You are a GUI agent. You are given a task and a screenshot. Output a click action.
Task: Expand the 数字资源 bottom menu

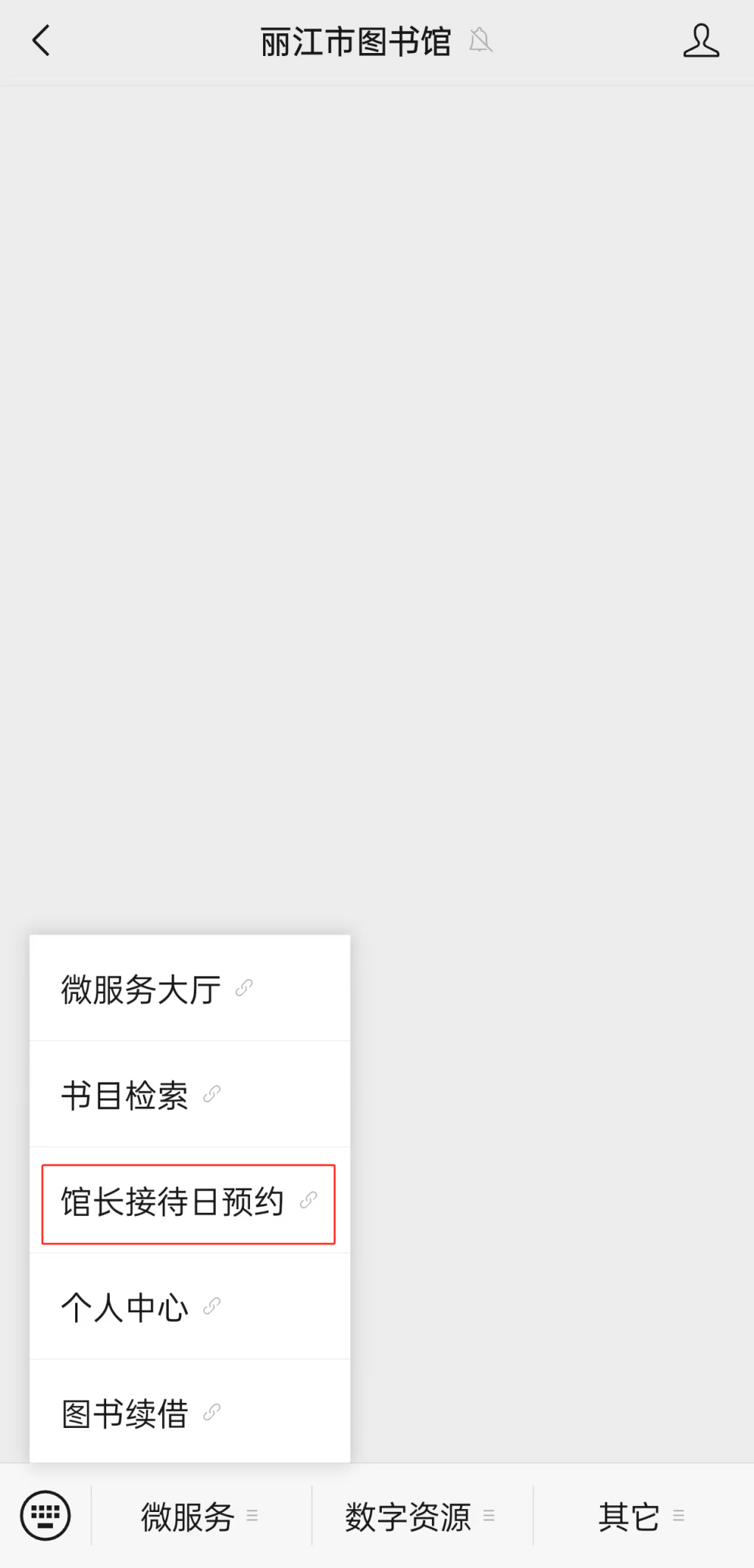pyautogui.click(x=422, y=1516)
